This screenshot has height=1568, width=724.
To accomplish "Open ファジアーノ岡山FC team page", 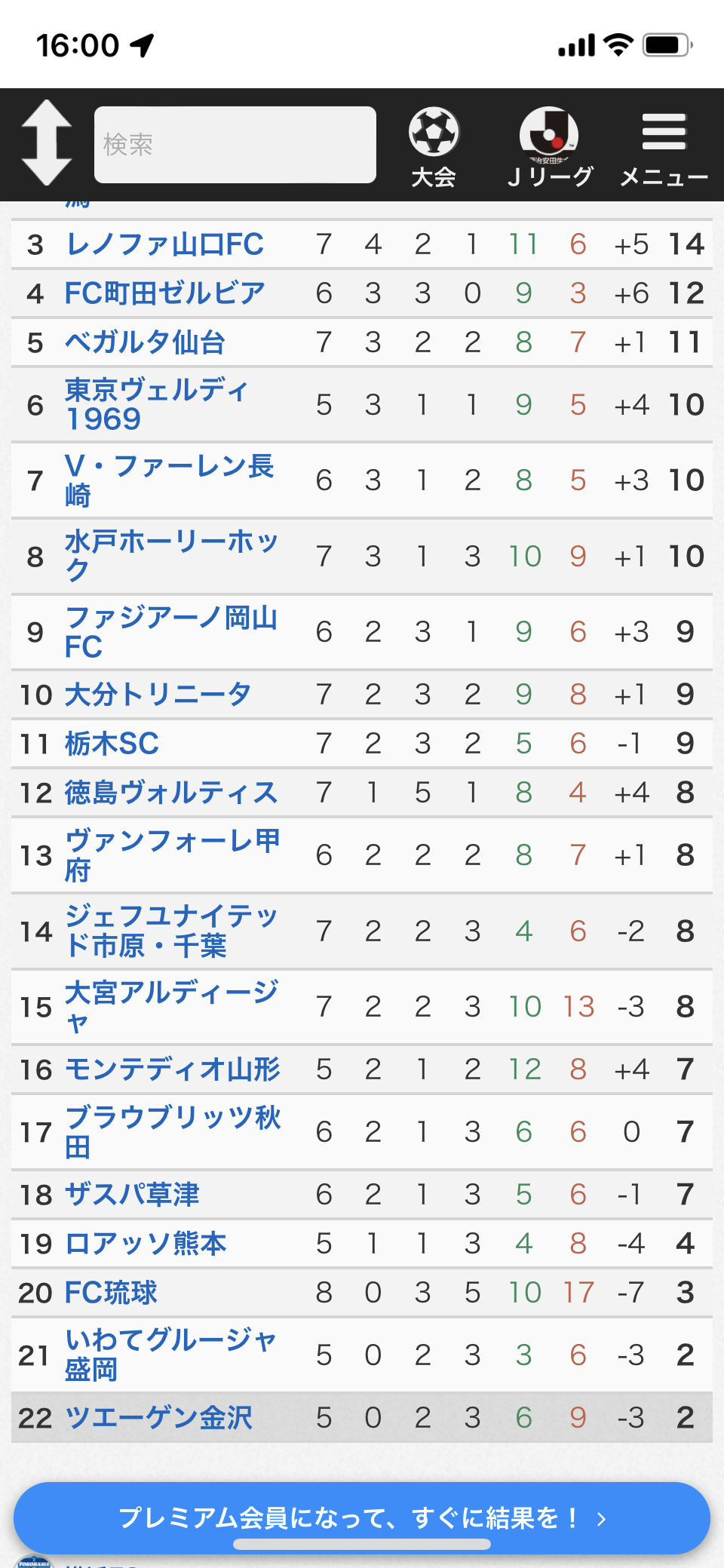I will [x=171, y=632].
